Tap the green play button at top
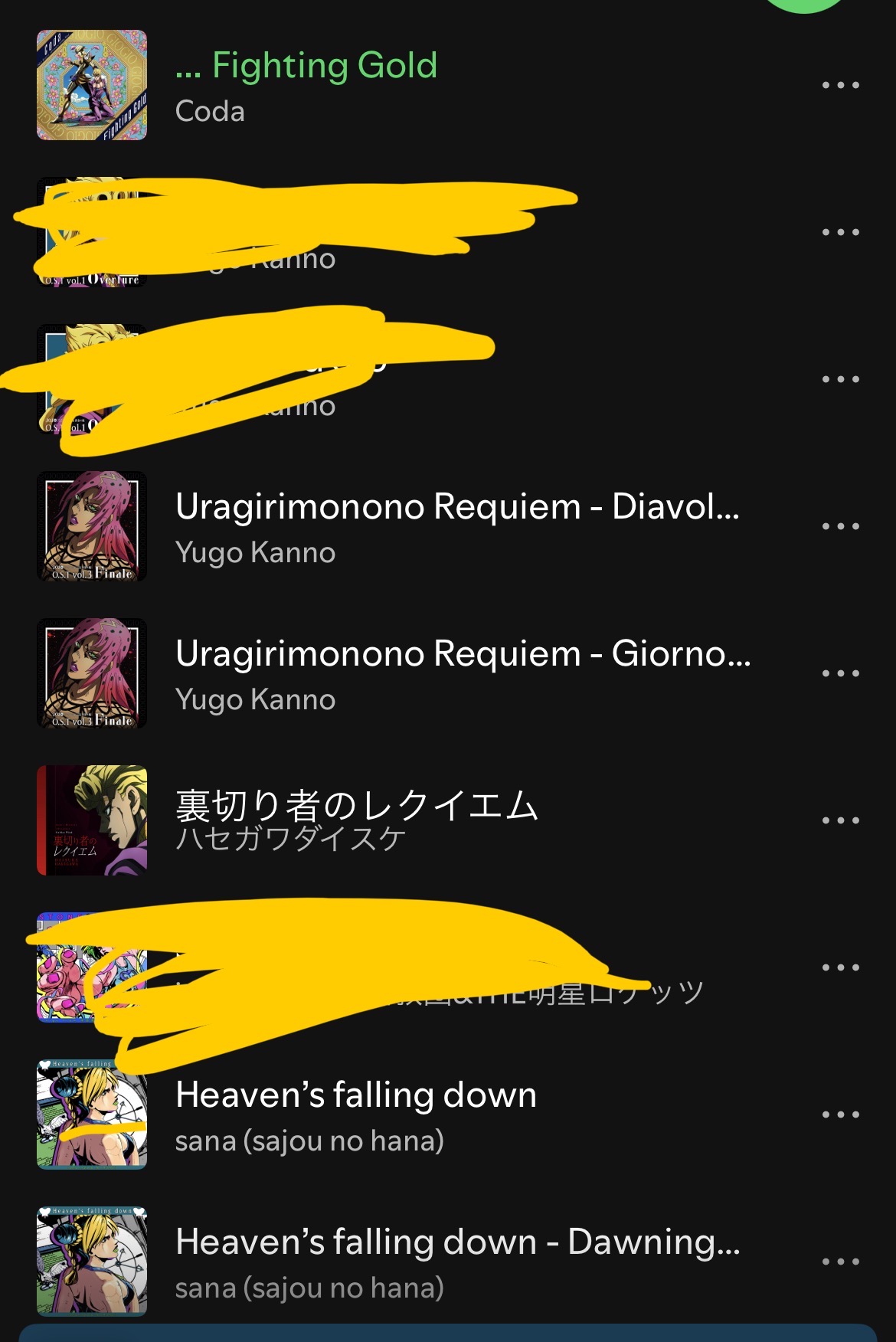Image resolution: width=896 pixels, height=1342 pixels. [804, 5]
